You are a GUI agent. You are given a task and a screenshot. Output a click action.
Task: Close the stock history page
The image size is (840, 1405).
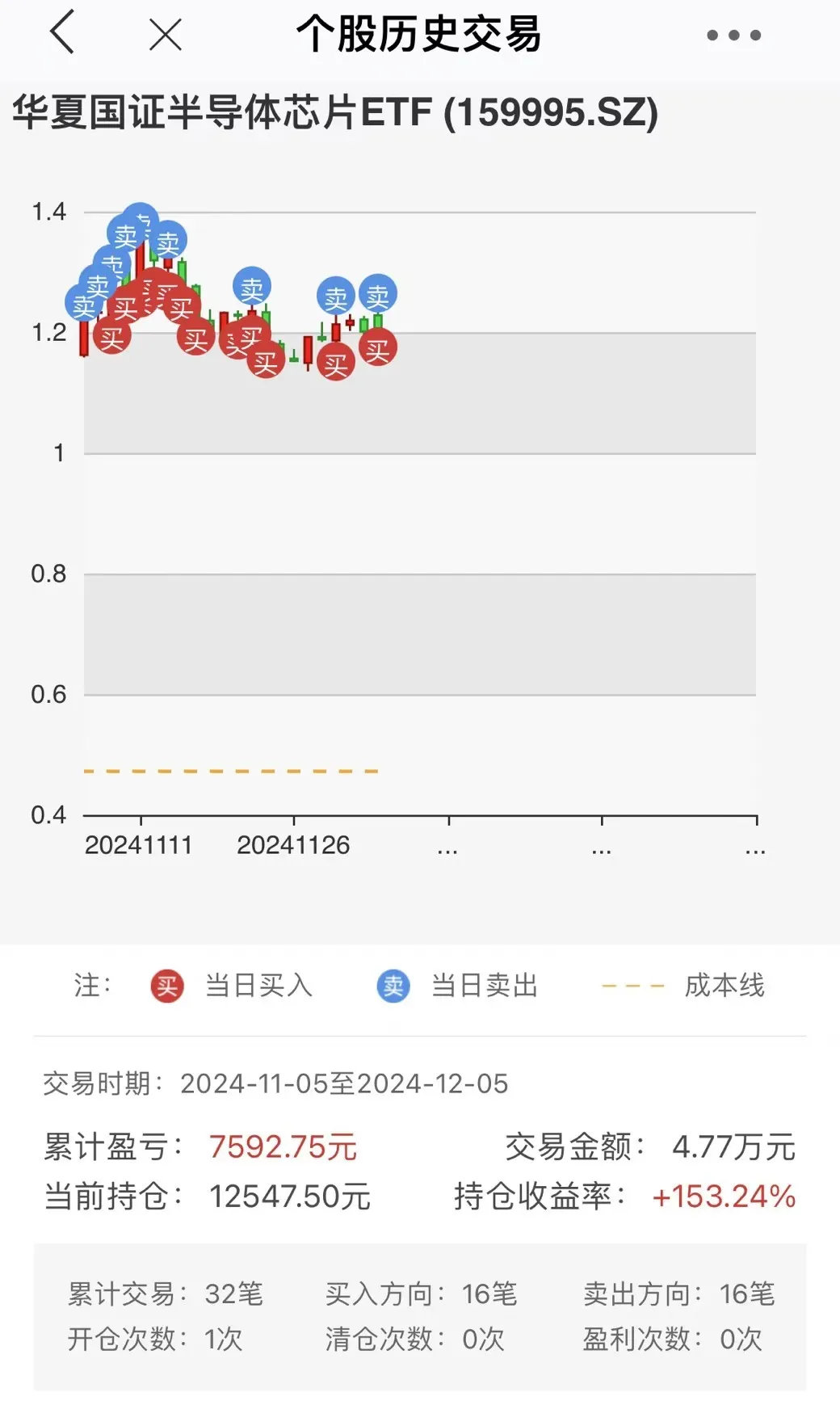coord(166,35)
